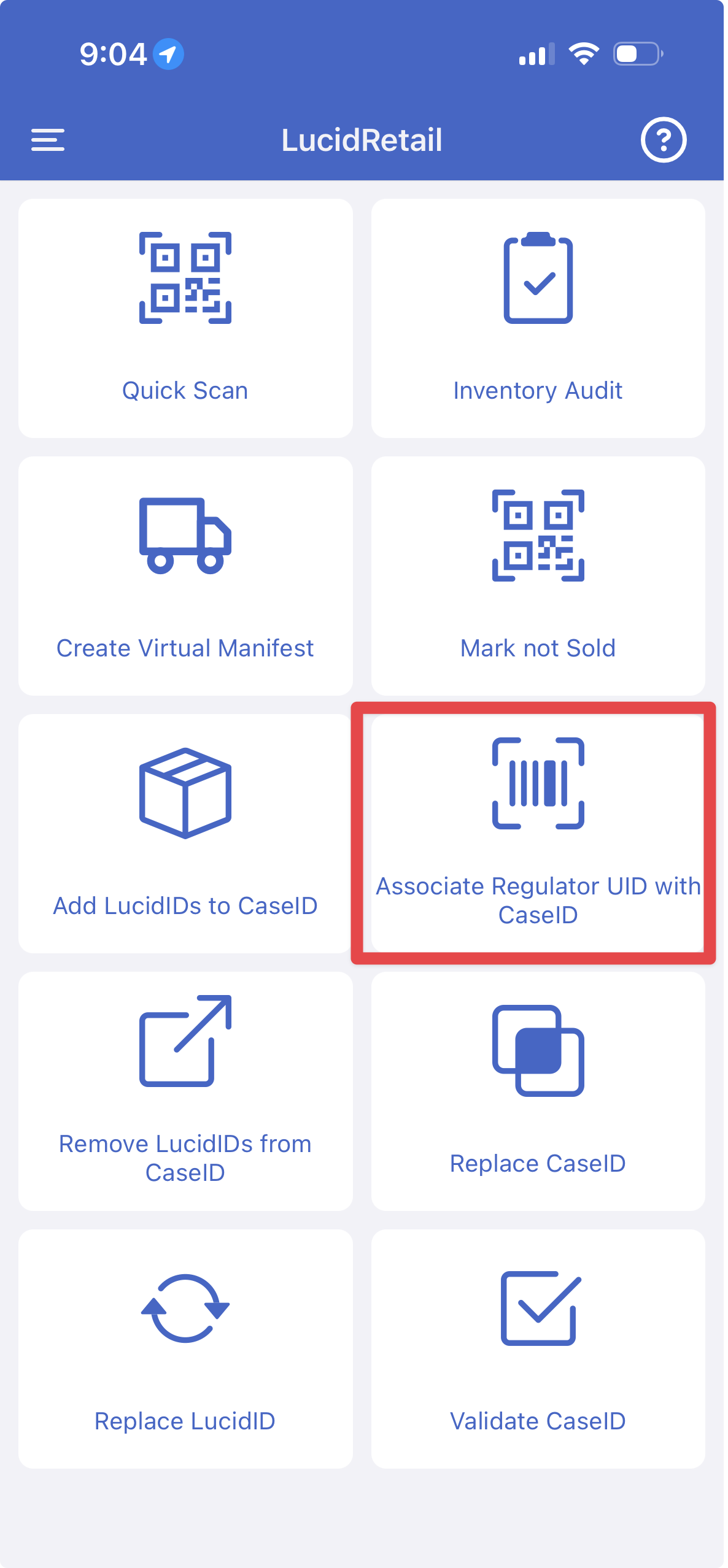Screen dimensions: 728x1568
Task: Choose Mark not Sold
Action: tap(538, 575)
